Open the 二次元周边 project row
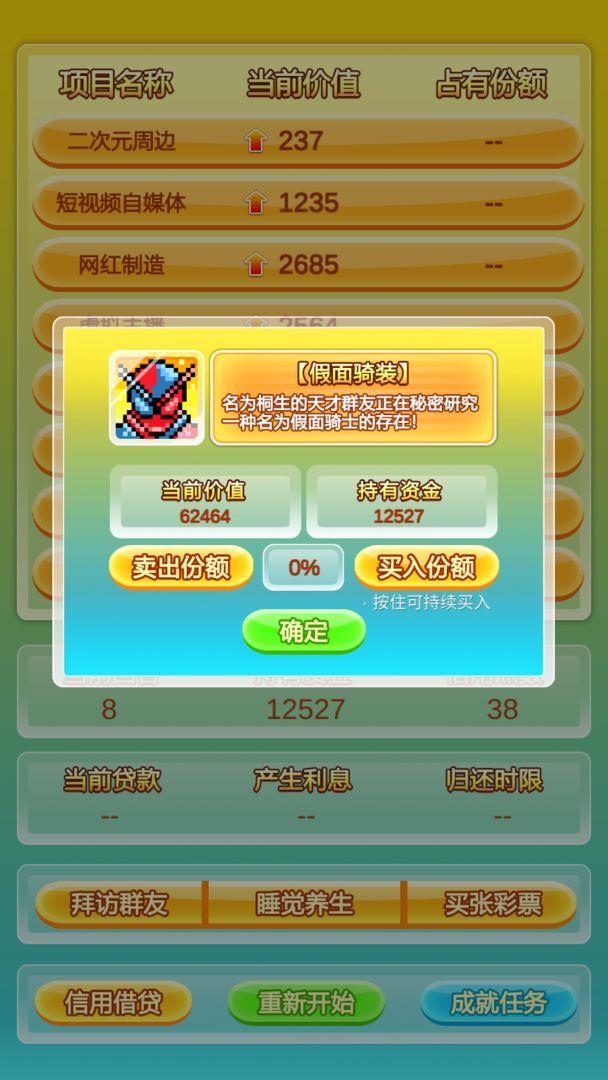Screen dimensions: 608x1080 pos(307,142)
